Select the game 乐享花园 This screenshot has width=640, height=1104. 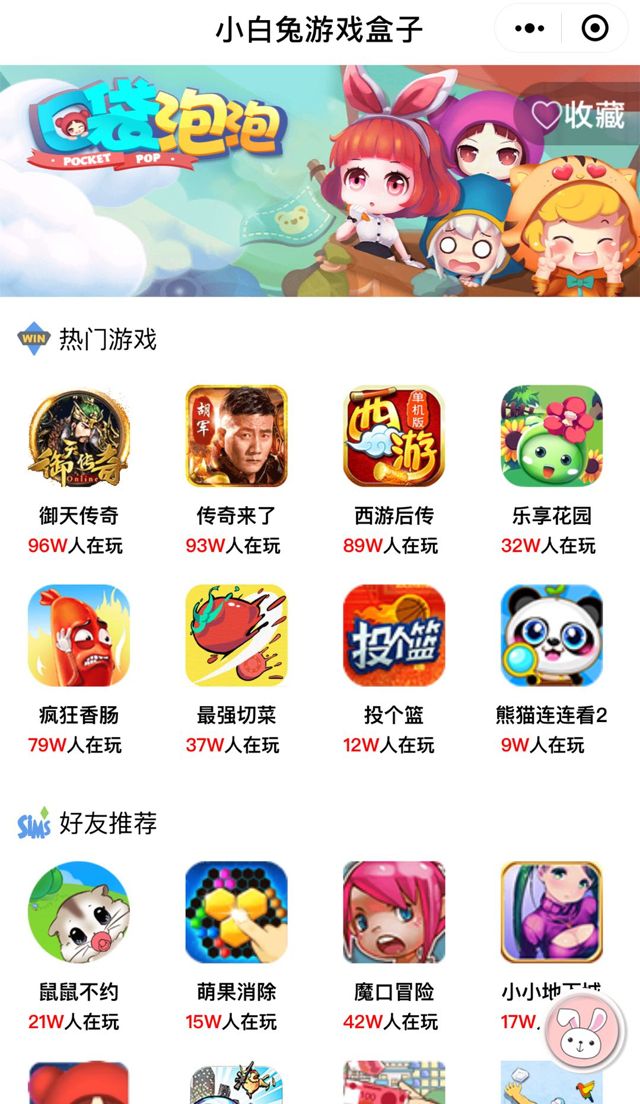pyautogui.click(x=551, y=437)
